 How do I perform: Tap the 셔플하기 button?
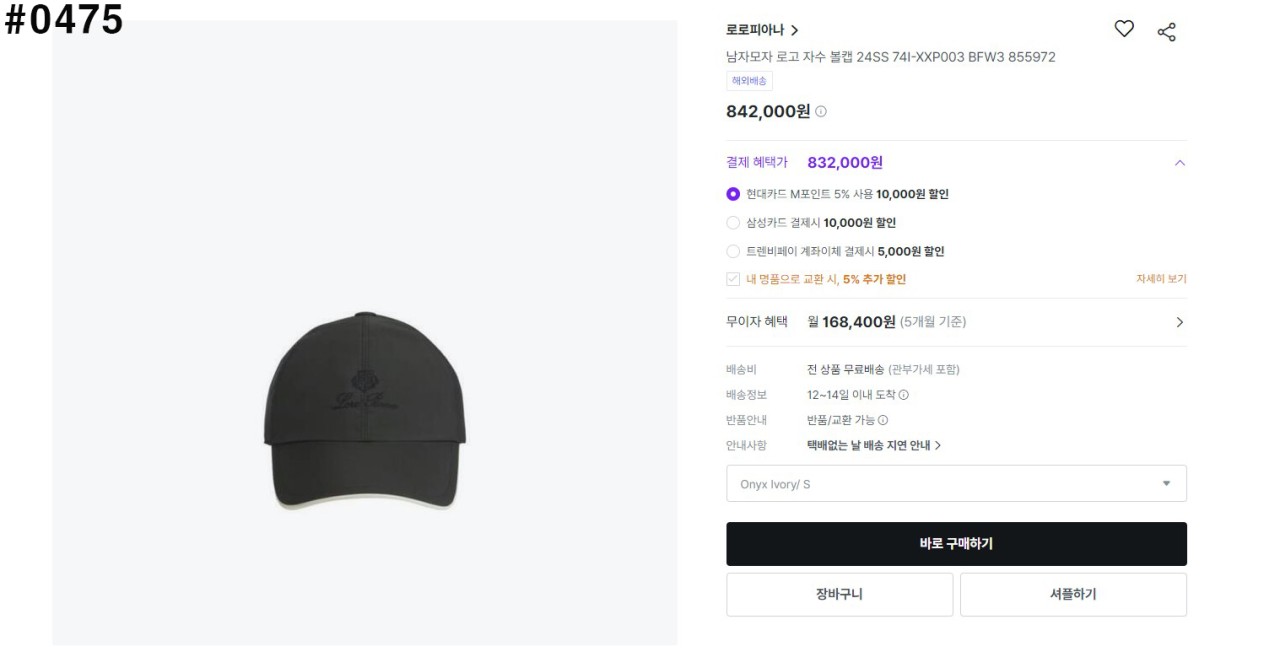(1073, 594)
